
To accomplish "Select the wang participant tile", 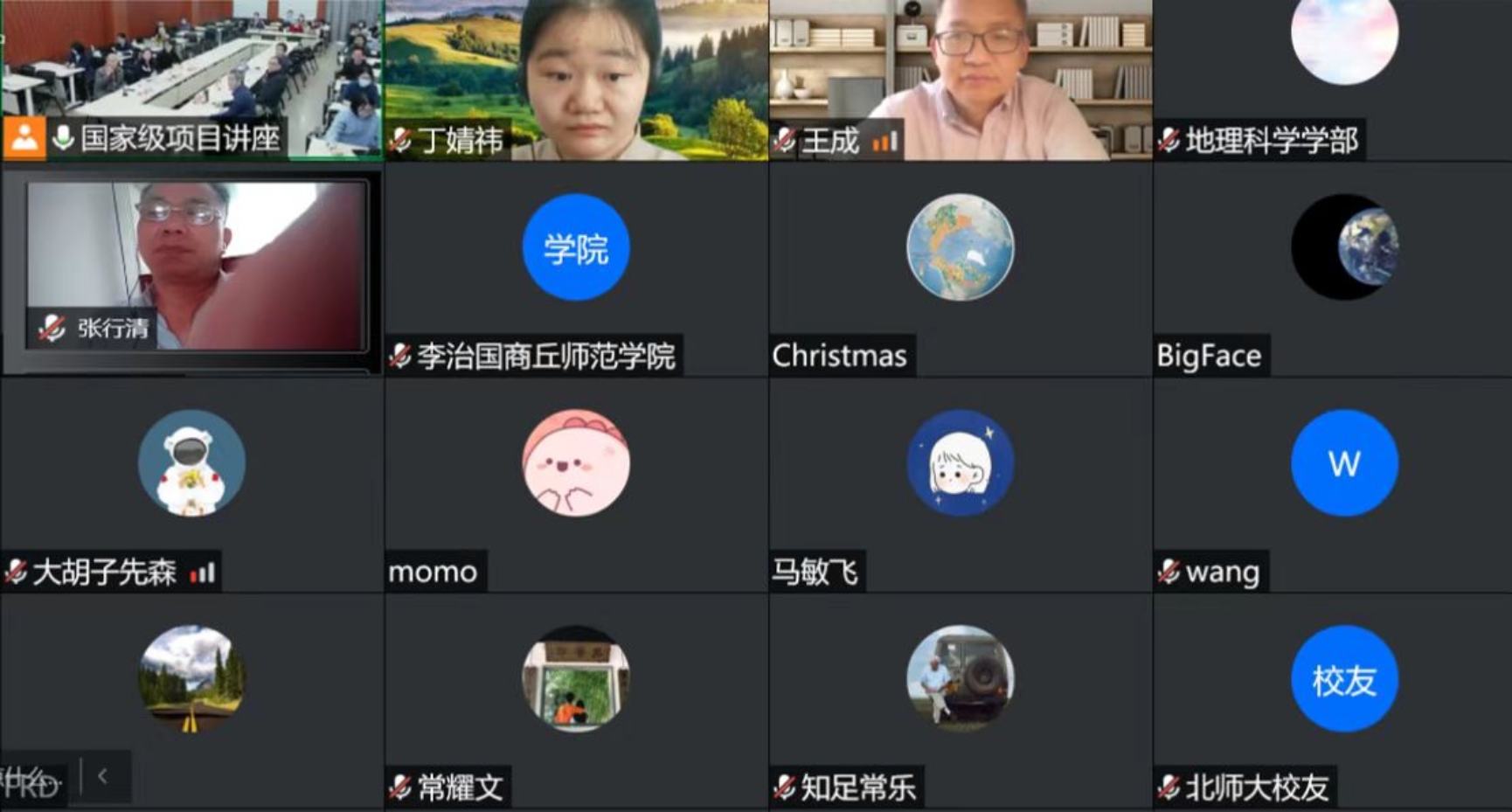I will tap(1344, 485).
